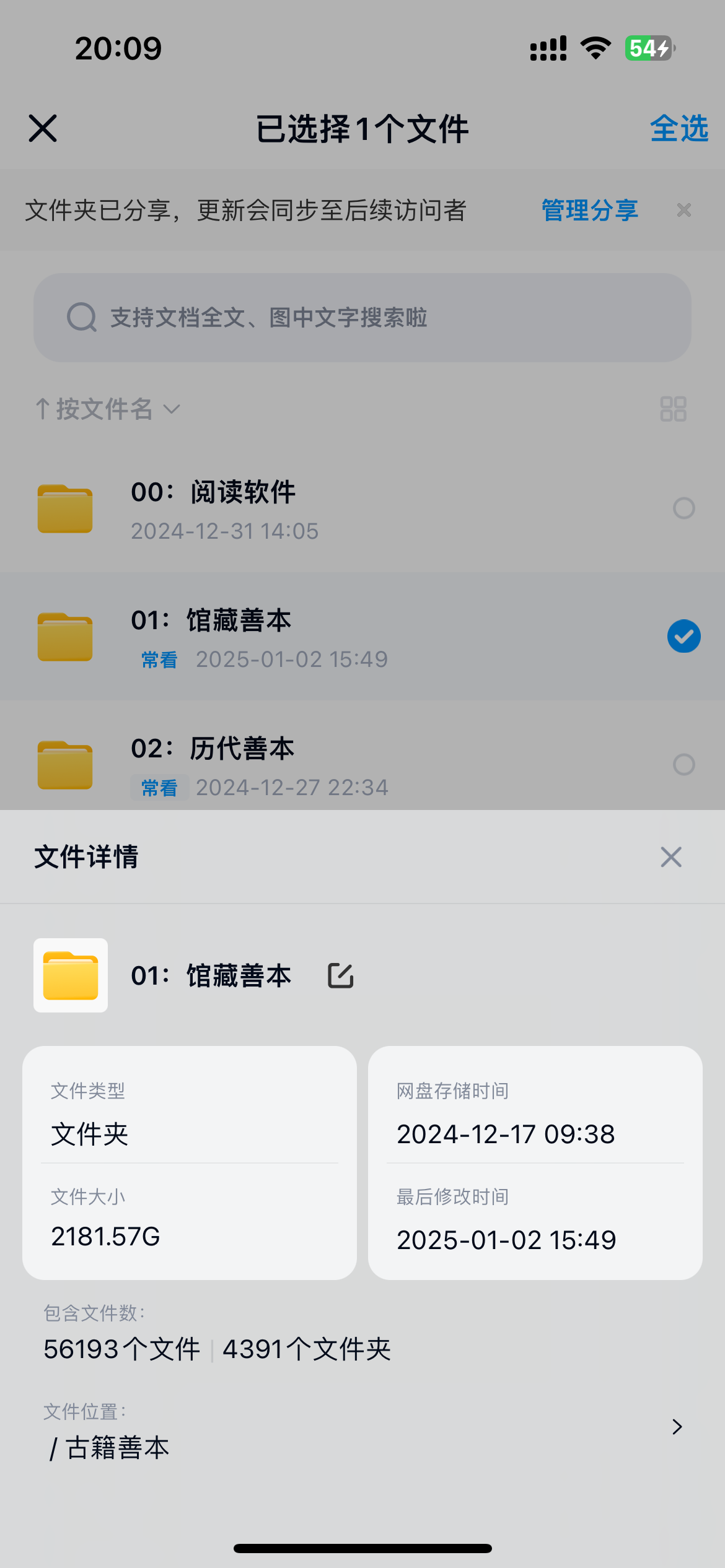Screen dimensions: 725x1568
Task: Deselect the 01：馆藏善本 folder checkbox
Action: tap(683, 637)
